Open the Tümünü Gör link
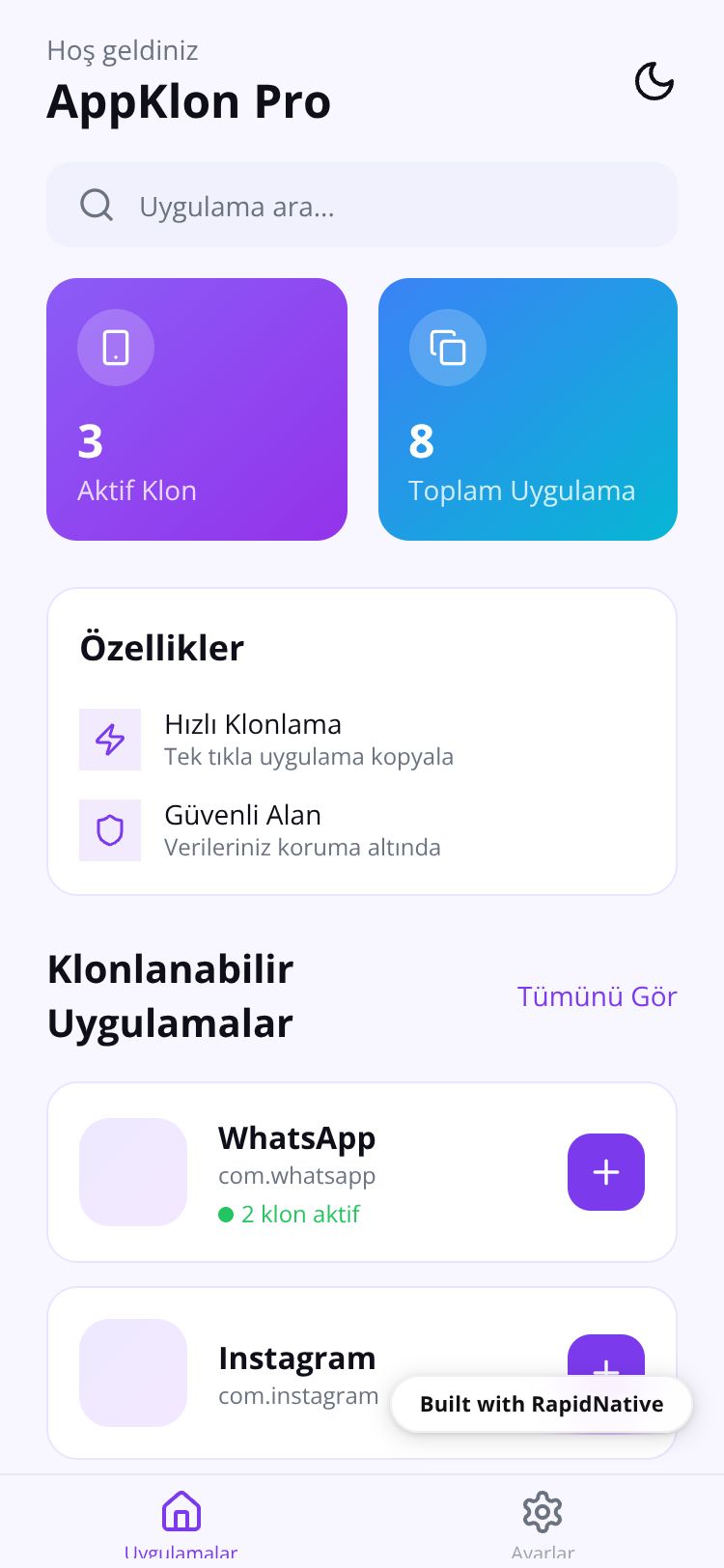The image size is (724, 1568). click(597, 996)
